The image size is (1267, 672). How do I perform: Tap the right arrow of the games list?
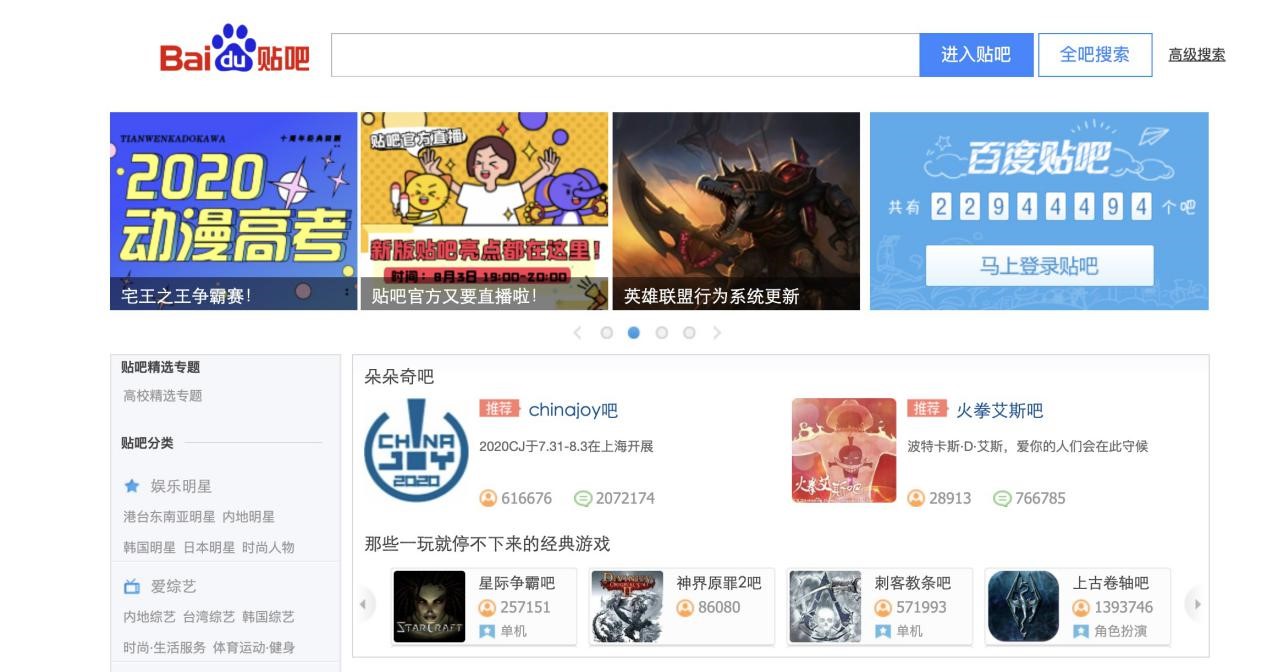tap(1196, 604)
